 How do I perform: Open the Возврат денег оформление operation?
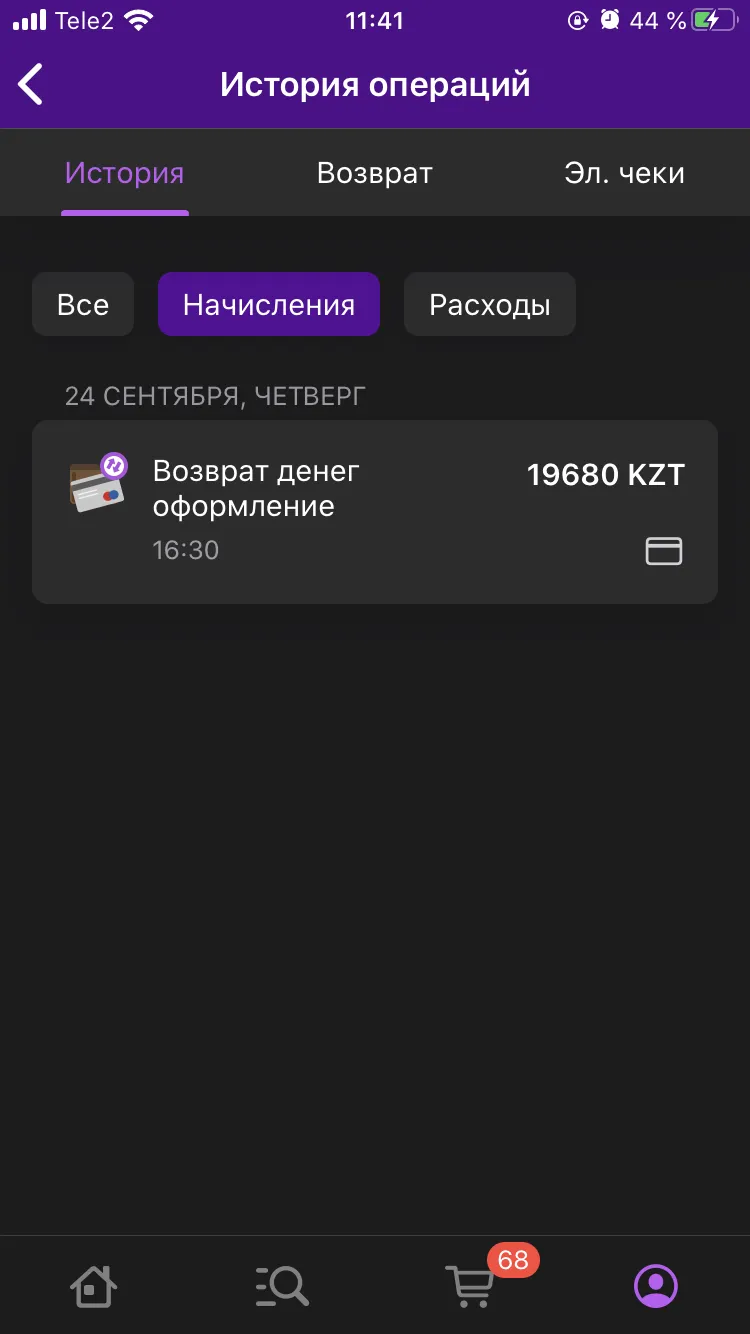pos(375,512)
